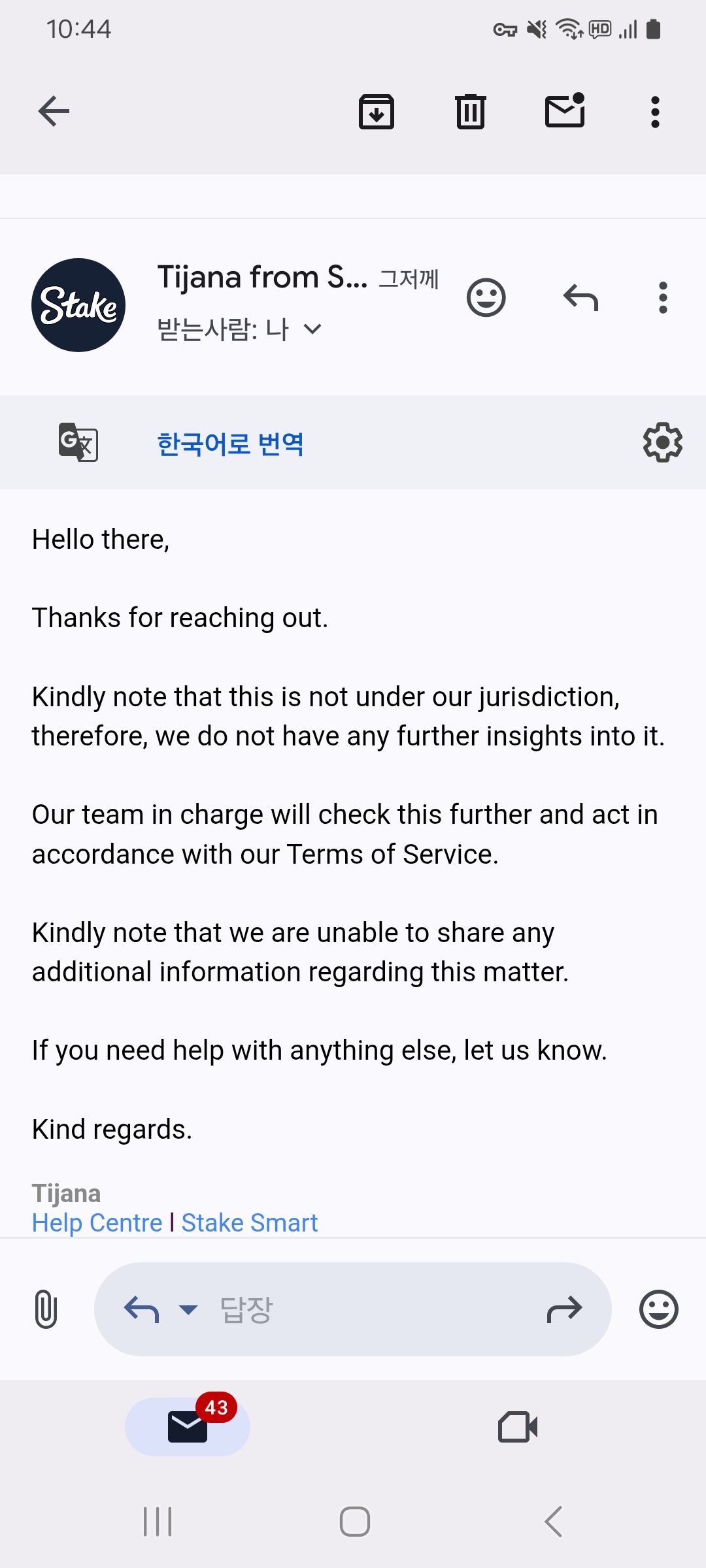The image size is (706, 1568).
Task: Delete this email with trash icon
Action: click(470, 112)
